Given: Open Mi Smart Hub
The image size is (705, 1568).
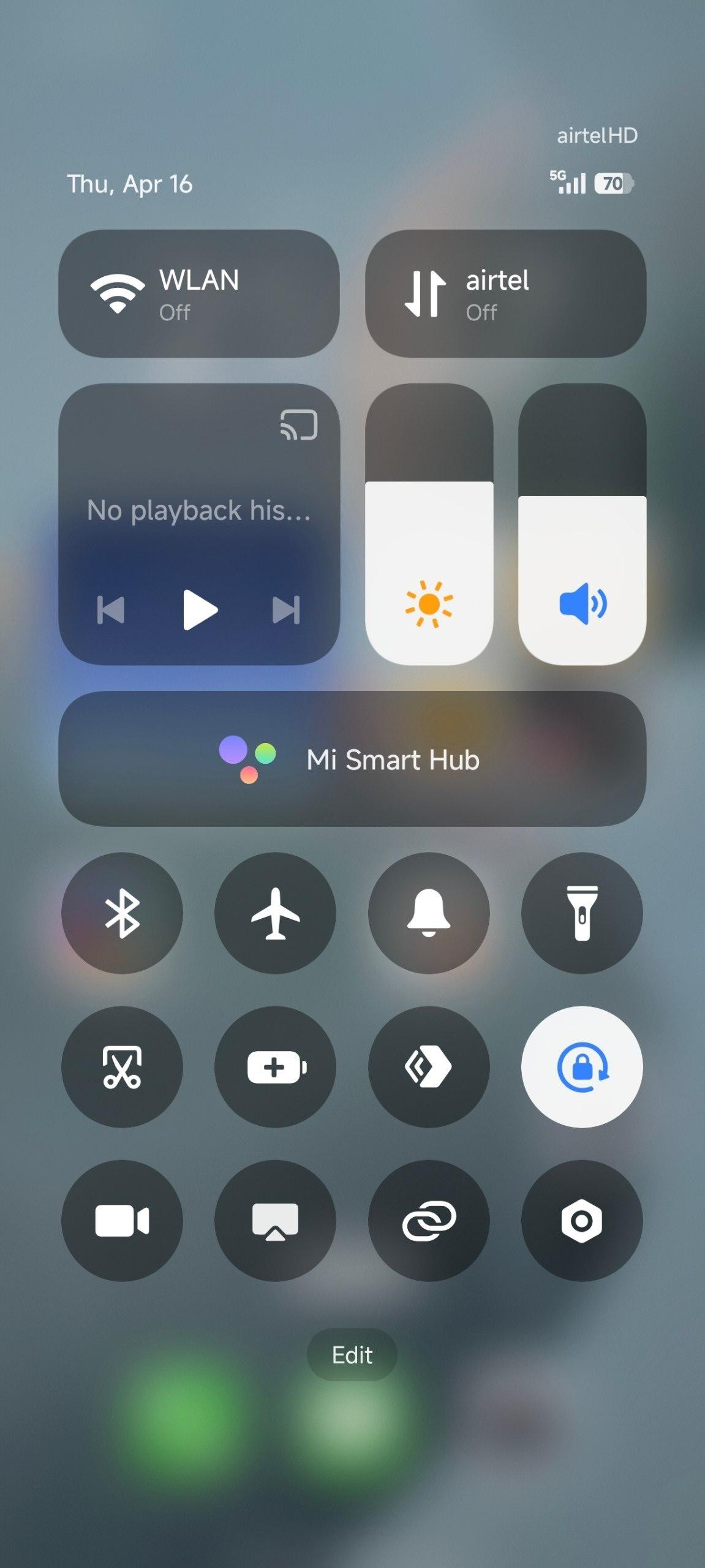Looking at the screenshot, I should [x=352, y=759].
